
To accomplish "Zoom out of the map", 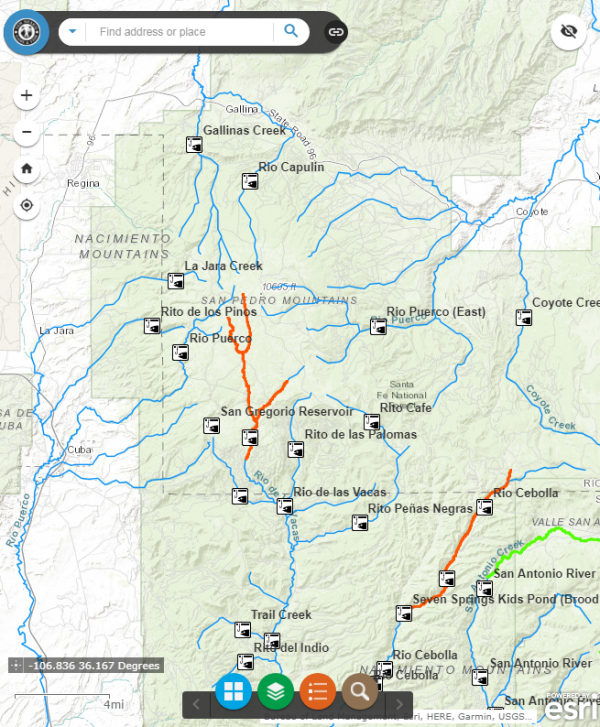I will (27, 132).
